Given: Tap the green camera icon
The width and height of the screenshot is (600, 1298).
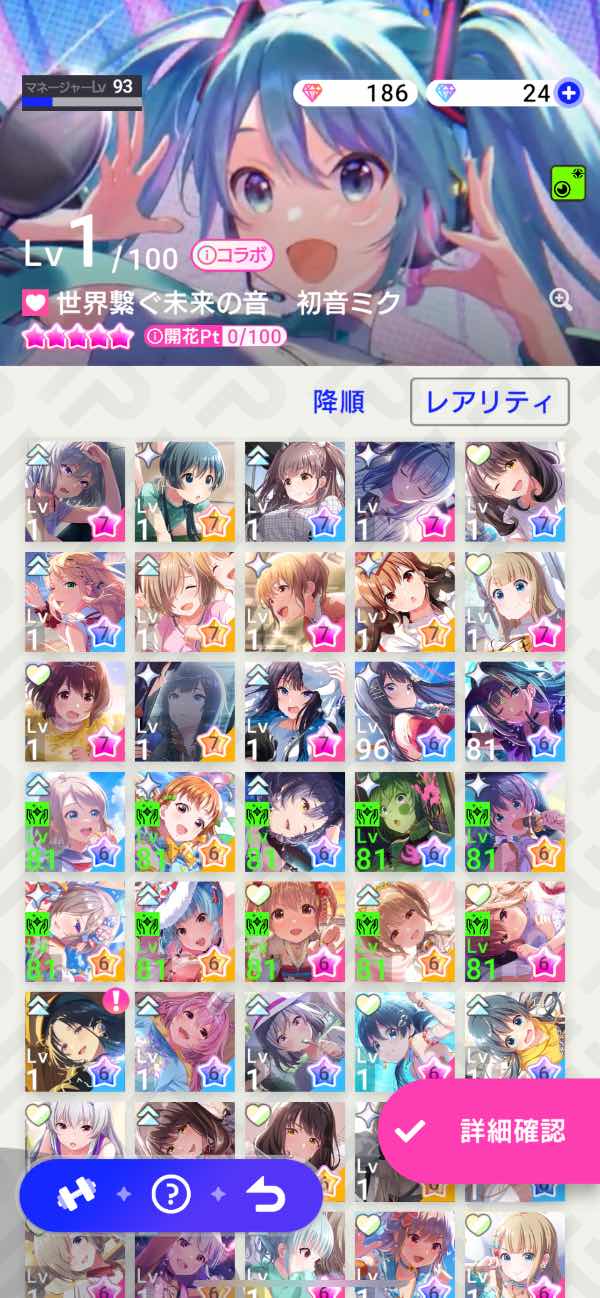Looking at the screenshot, I should point(566,183).
